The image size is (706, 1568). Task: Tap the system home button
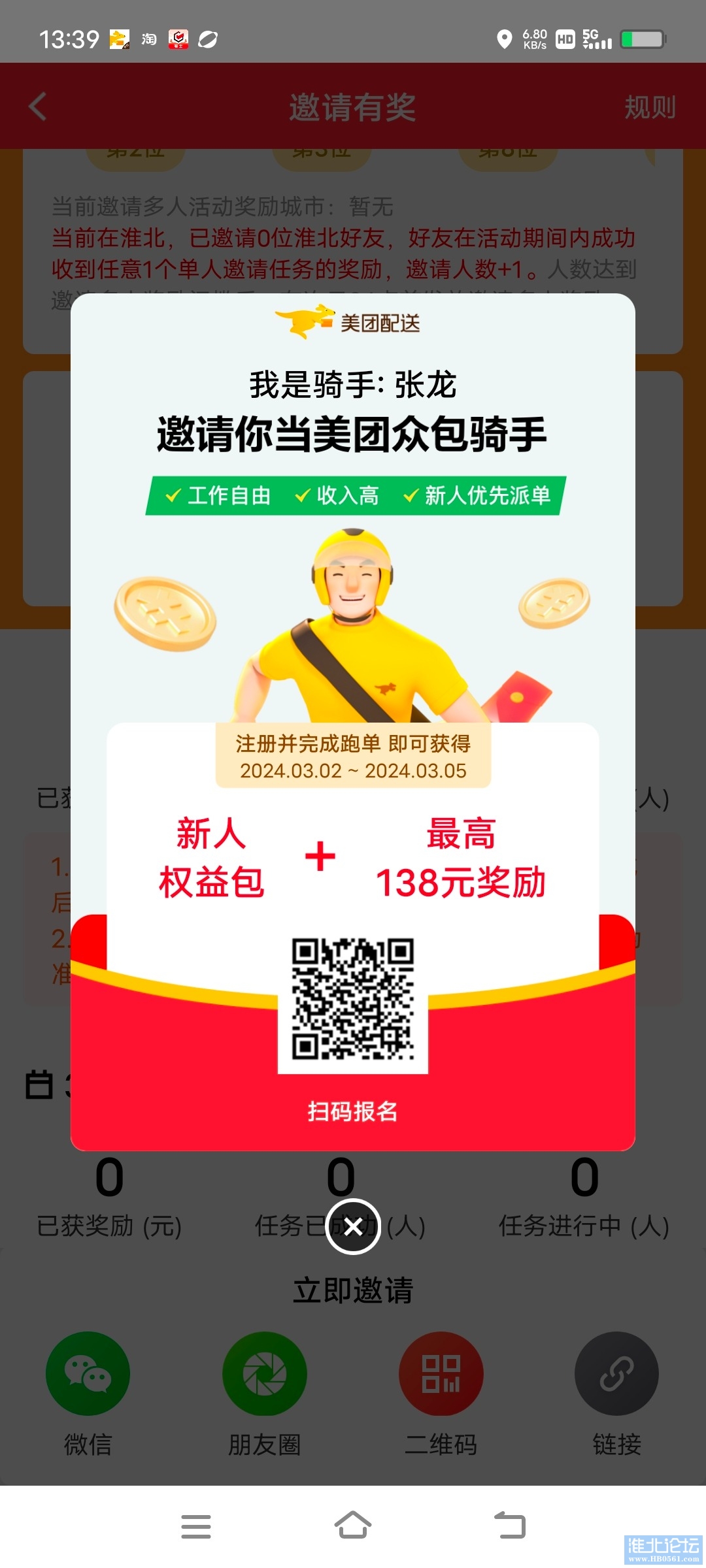[353, 1526]
